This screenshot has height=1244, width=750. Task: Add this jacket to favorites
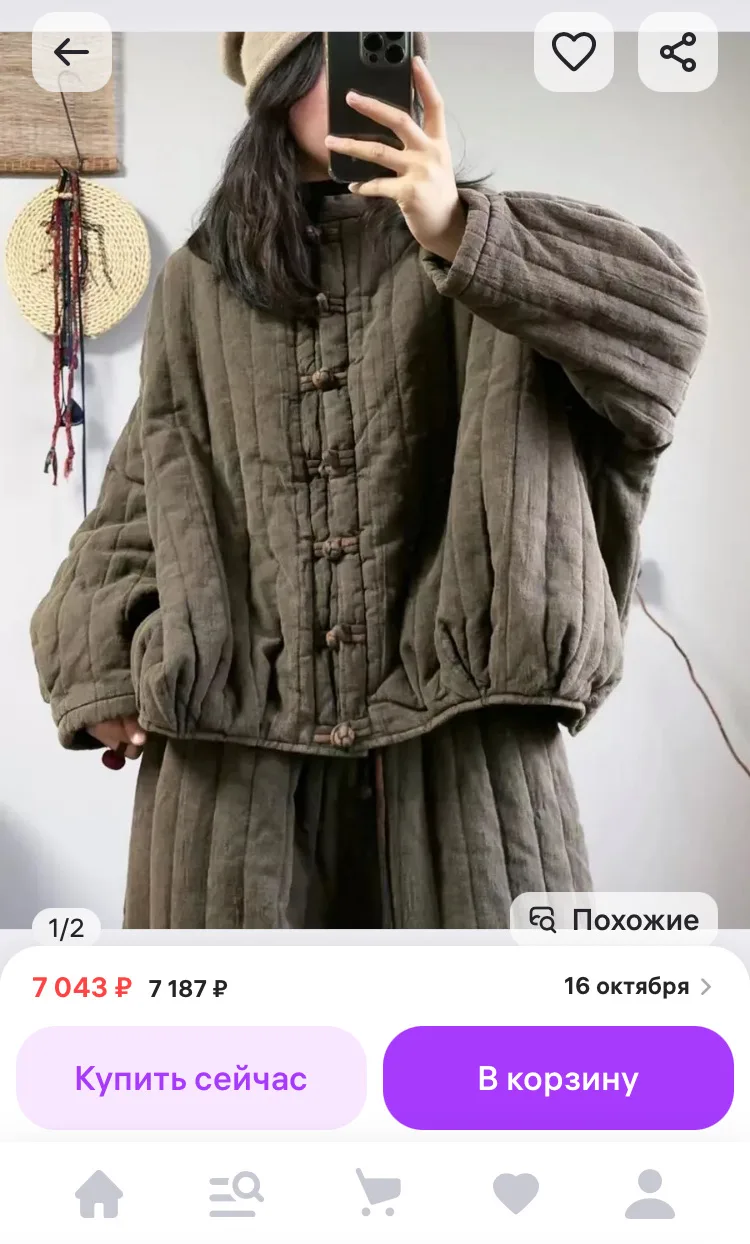point(574,52)
